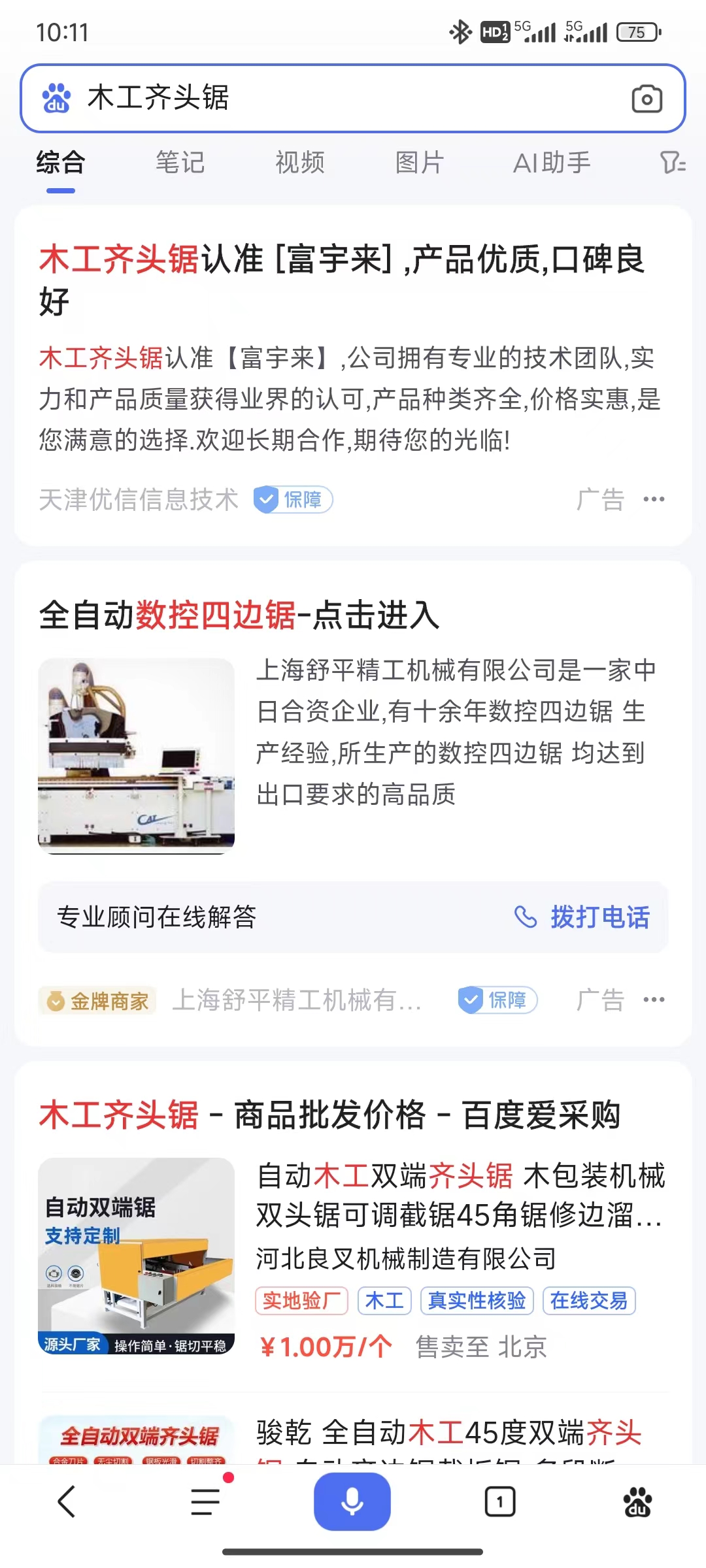Image resolution: width=706 pixels, height=1568 pixels.
Task: Open more options on 上海舒平精工机械 ad
Action: pyautogui.click(x=654, y=1000)
